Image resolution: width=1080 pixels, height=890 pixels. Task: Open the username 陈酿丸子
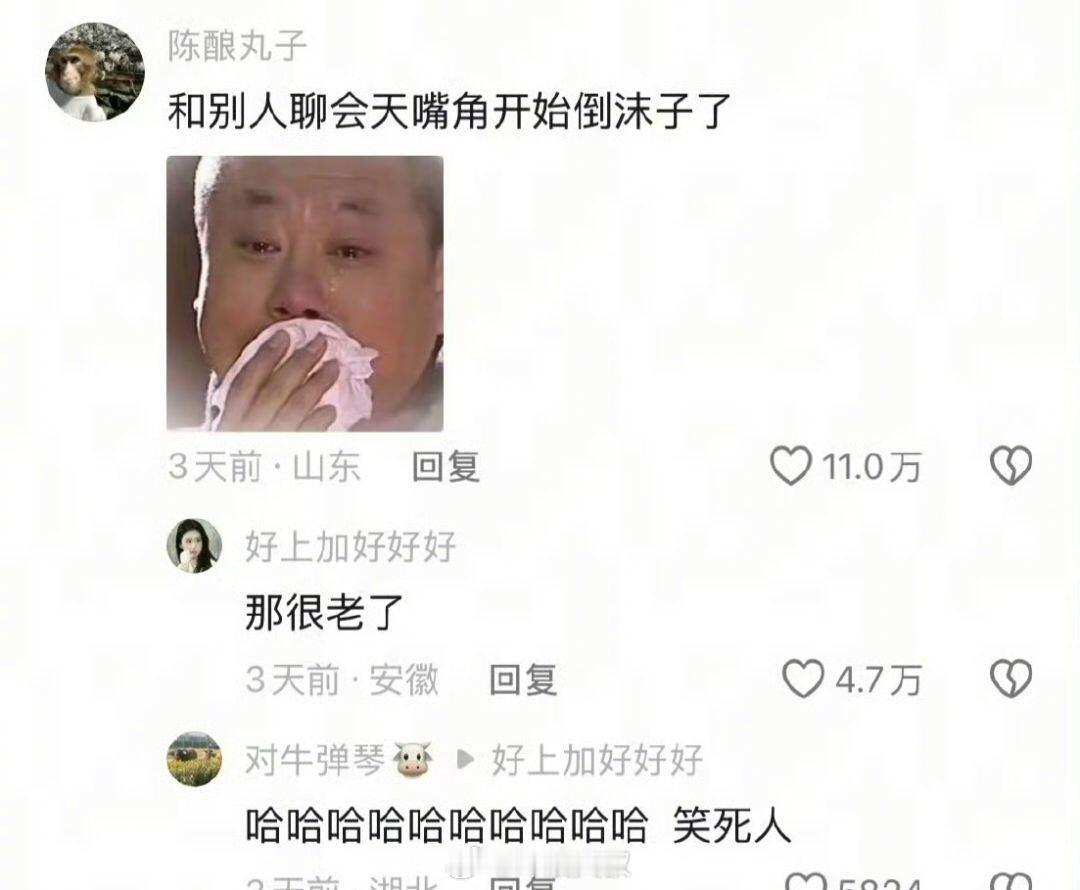[x=237, y=47]
